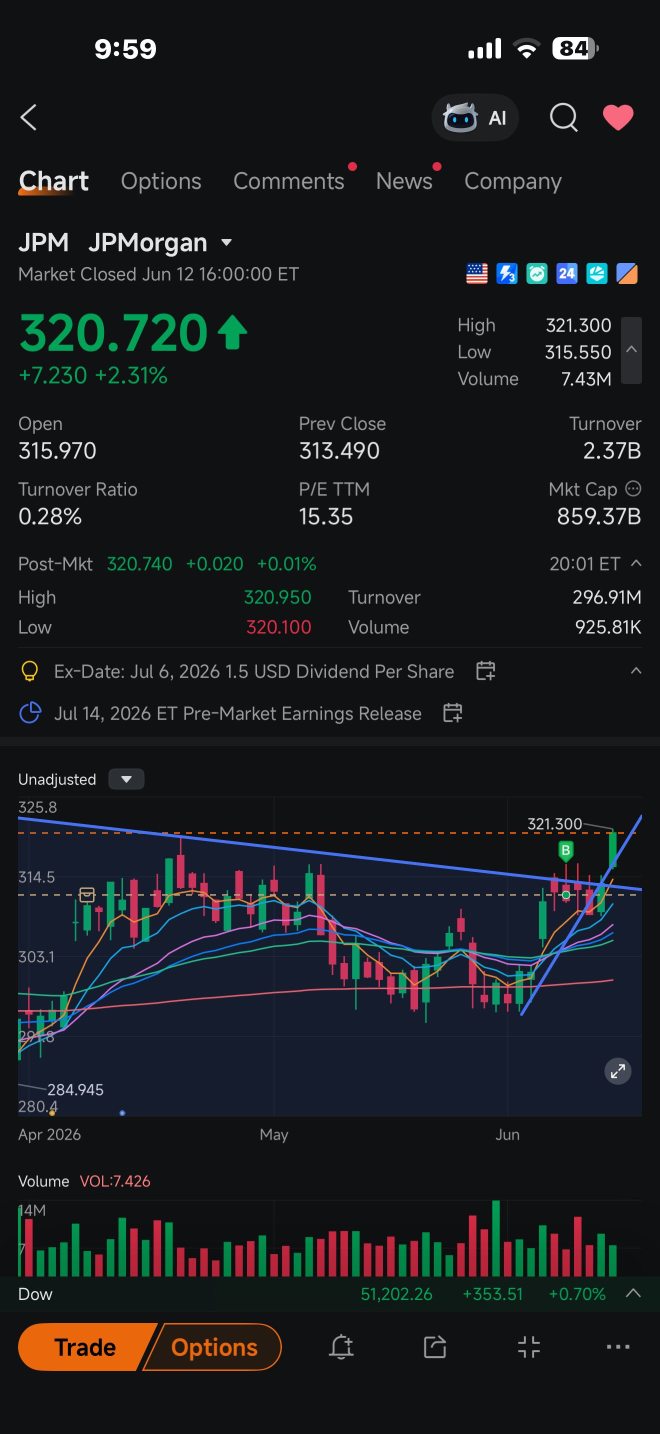Viewport: 660px width, 1434px height.
Task: Open the News tab
Action: (x=404, y=181)
